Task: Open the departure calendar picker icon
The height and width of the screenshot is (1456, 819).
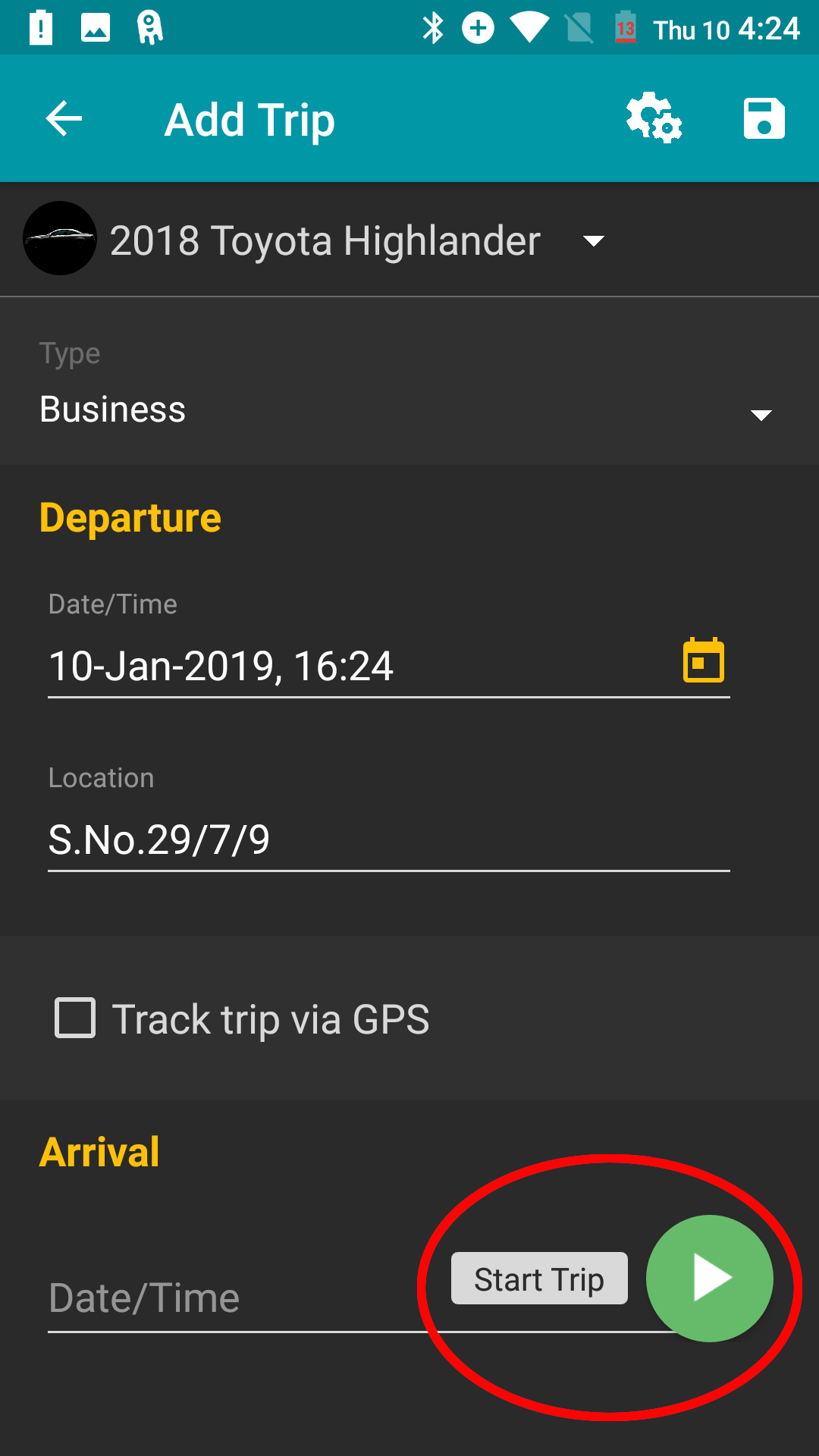Action: click(x=704, y=661)
